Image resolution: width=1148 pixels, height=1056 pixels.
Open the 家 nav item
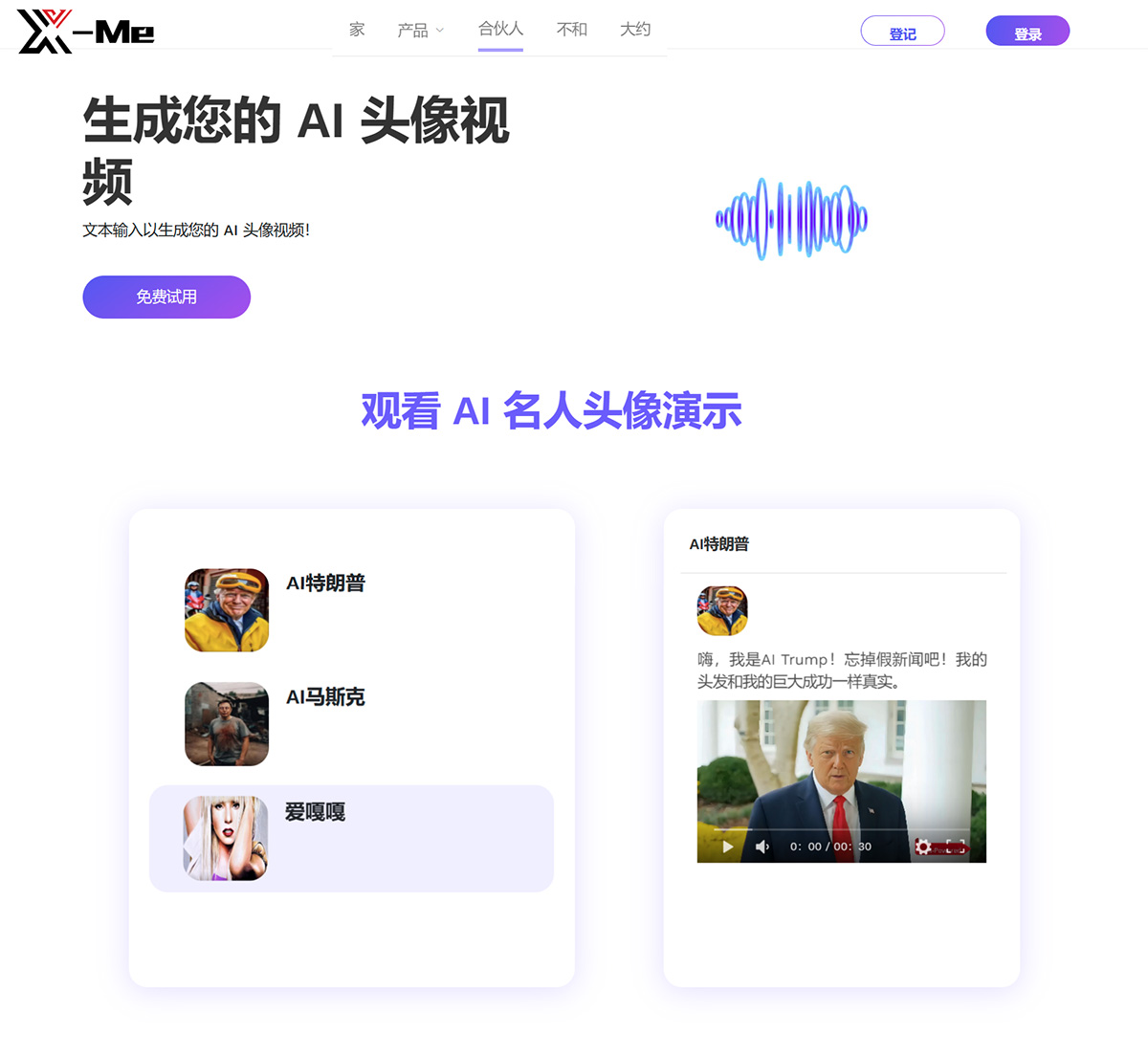coord(357,30)
